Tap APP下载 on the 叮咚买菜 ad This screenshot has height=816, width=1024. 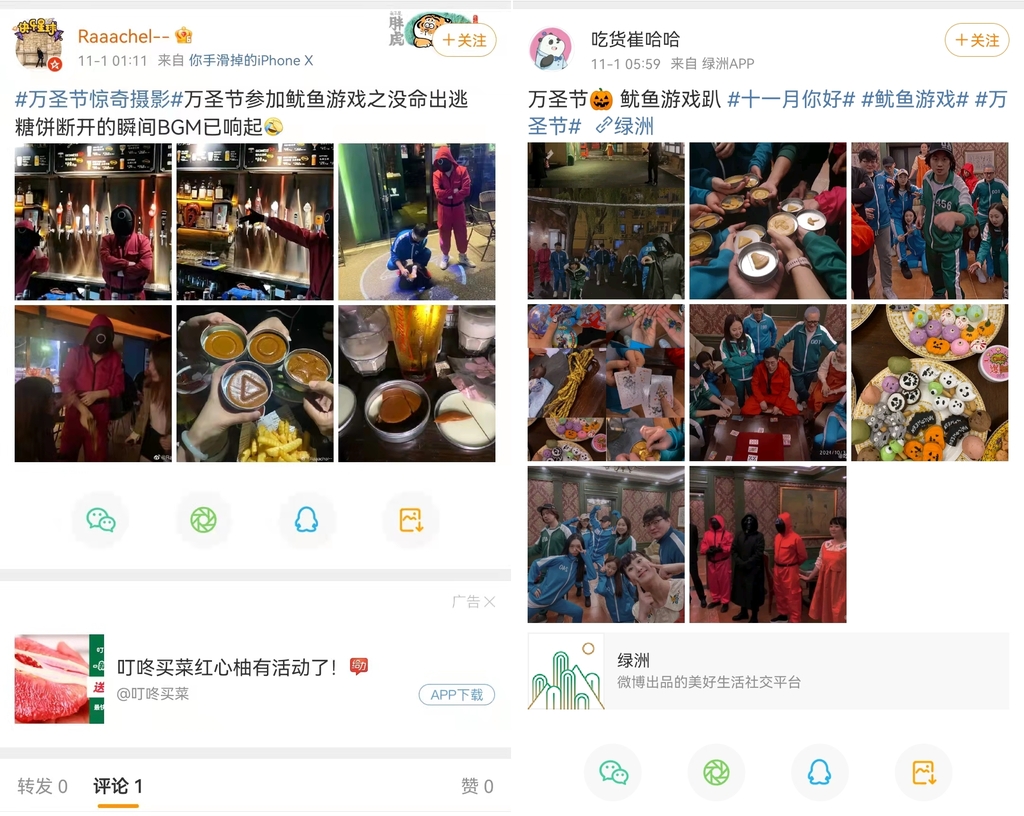coord(456,695)
